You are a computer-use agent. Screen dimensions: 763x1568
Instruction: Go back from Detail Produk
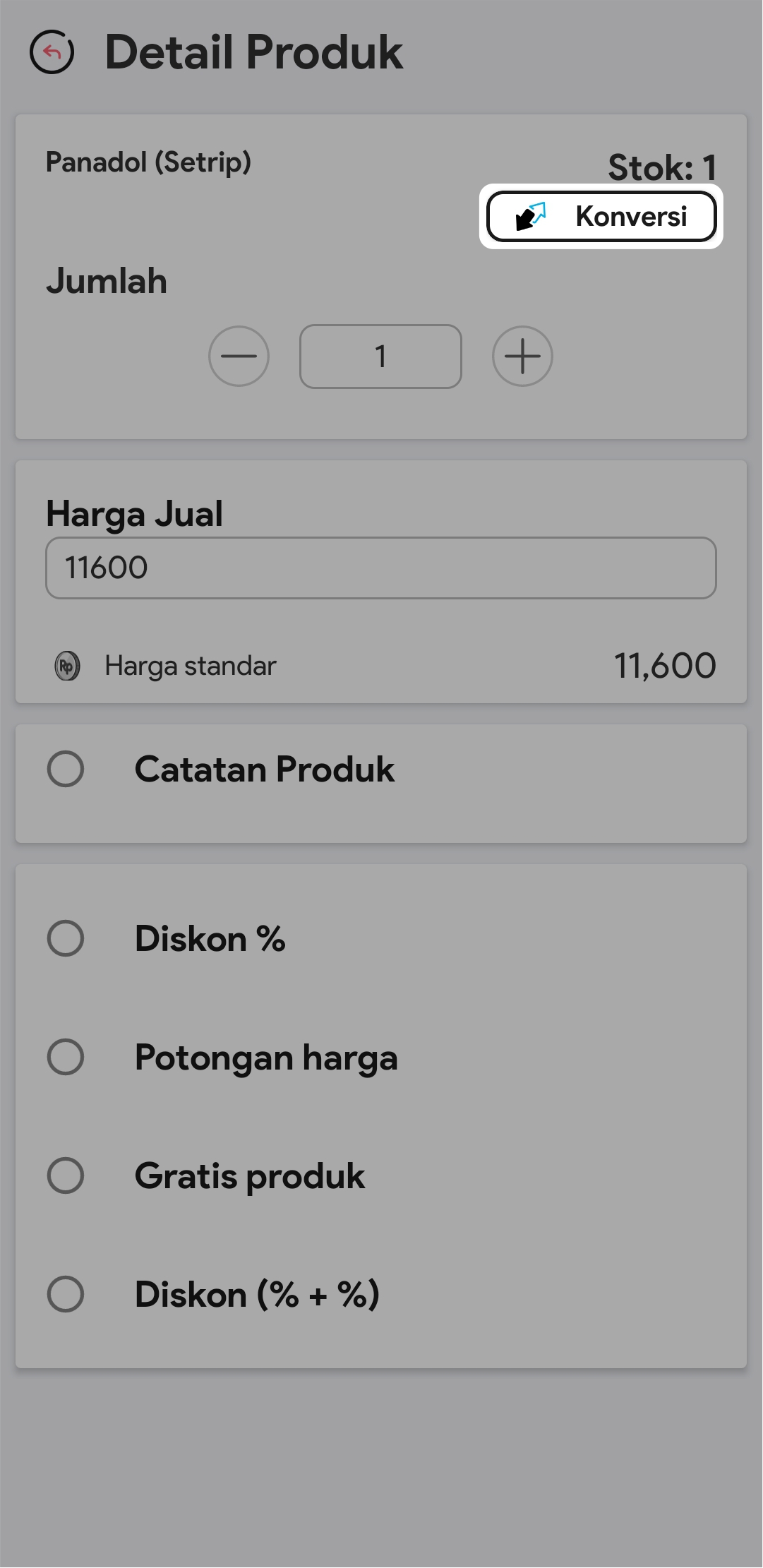point(52,52)
